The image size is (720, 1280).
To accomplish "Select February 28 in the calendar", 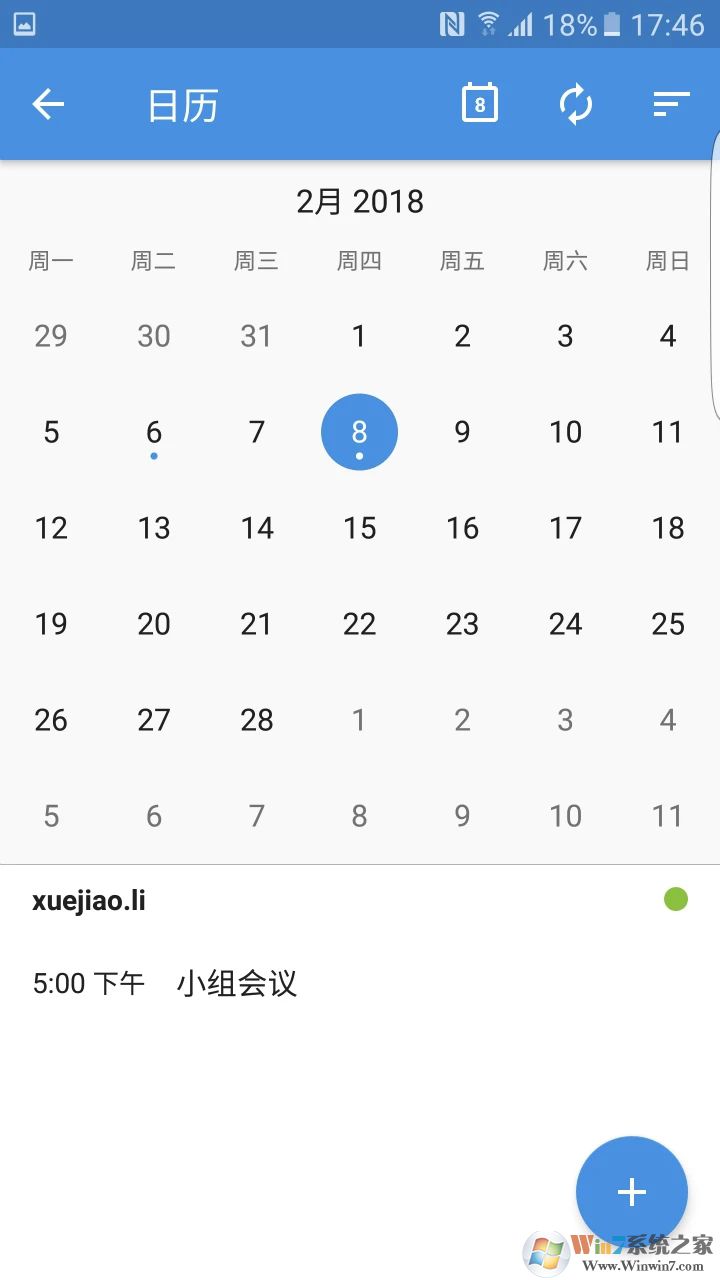I will (x=257, y=720).
